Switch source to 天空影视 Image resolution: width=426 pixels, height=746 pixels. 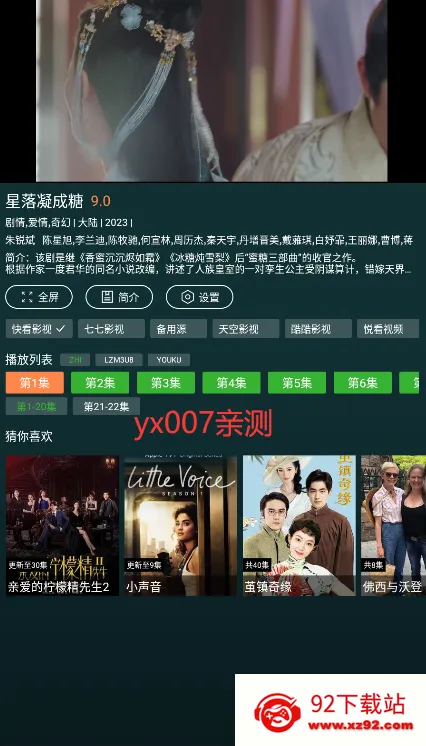[x=246, y=329]
